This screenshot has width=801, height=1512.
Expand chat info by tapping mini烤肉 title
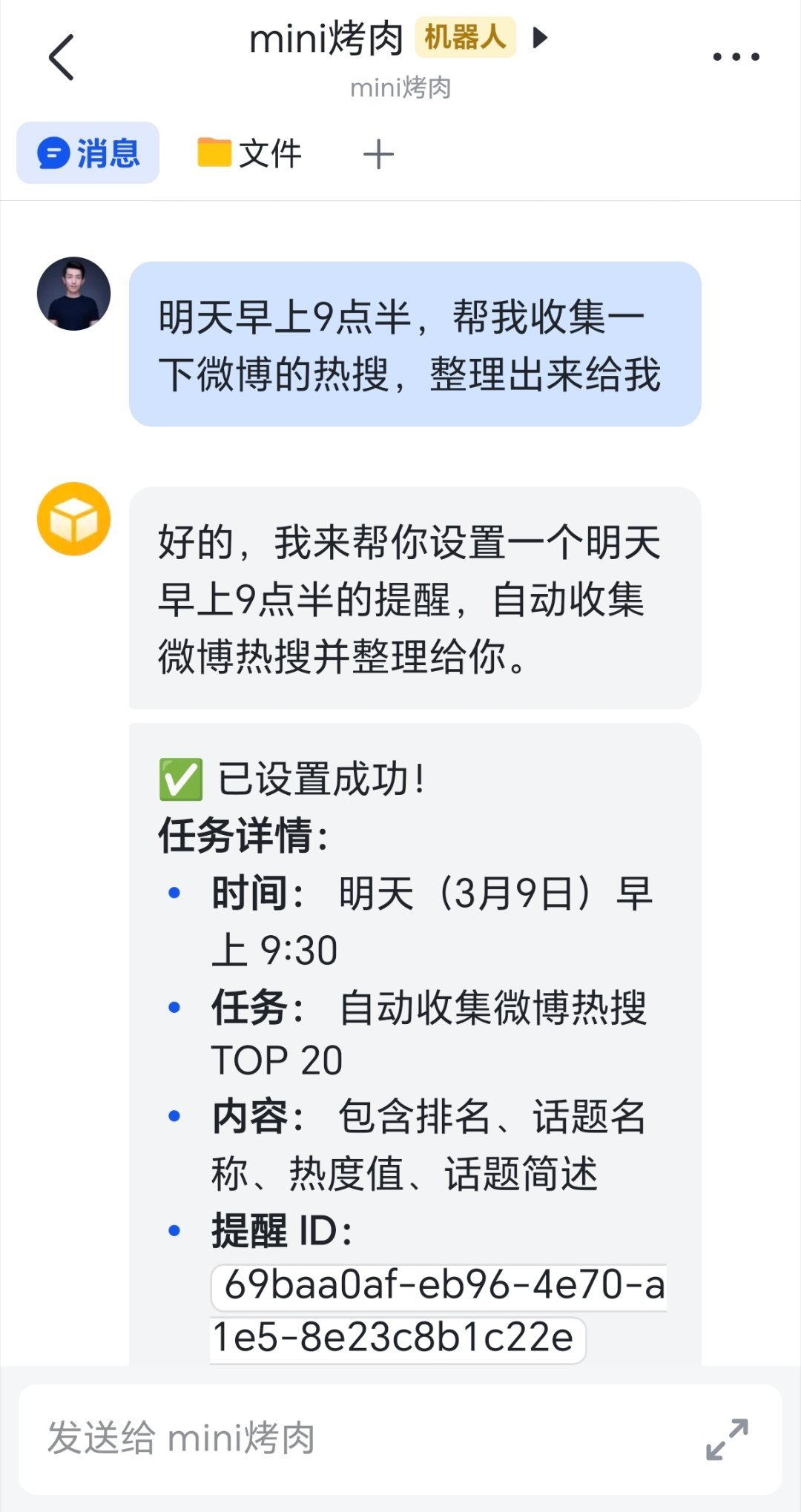329,39
